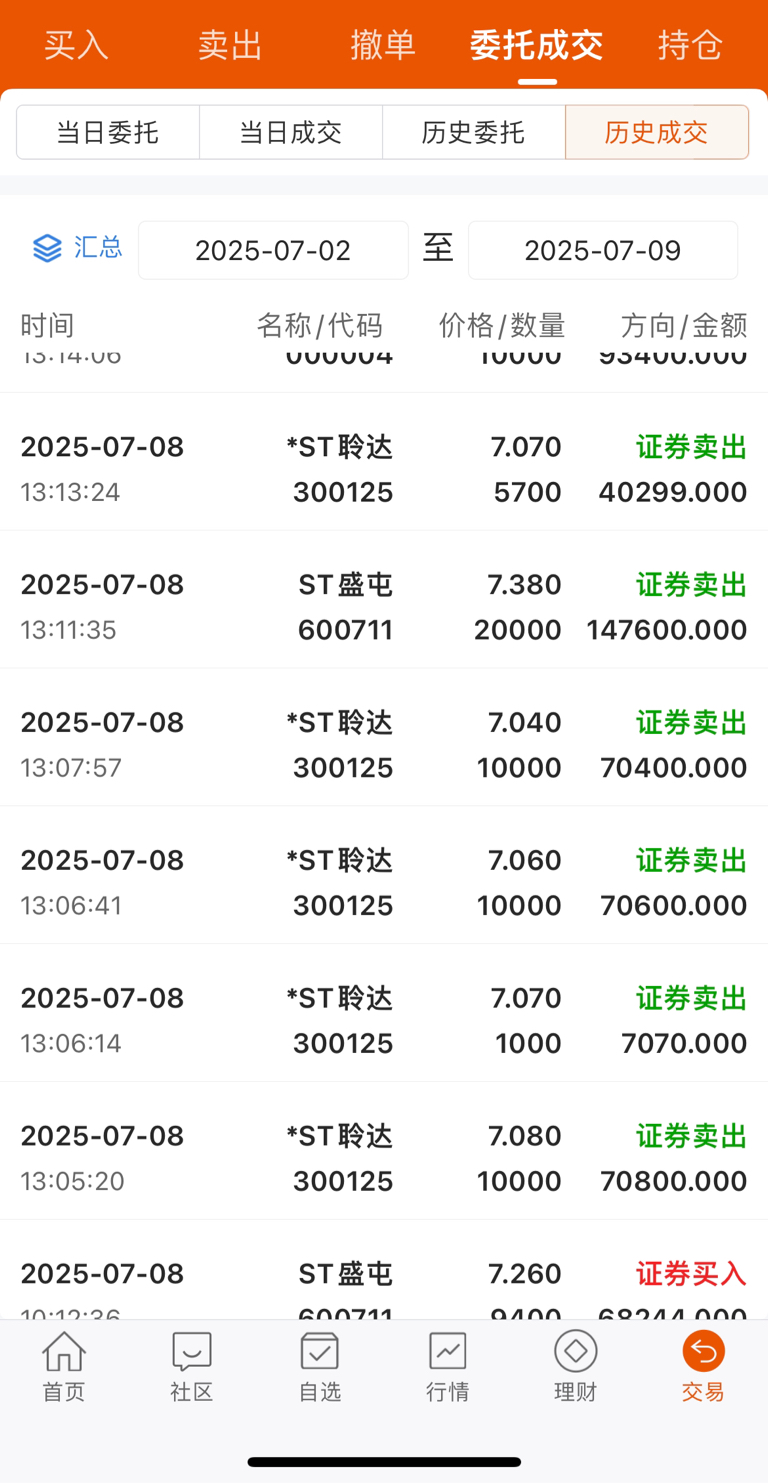The image size is (768, 1483).
Task: Go to the 首页 home tab
Action: pyautogui.click(x=64, y=1366)
